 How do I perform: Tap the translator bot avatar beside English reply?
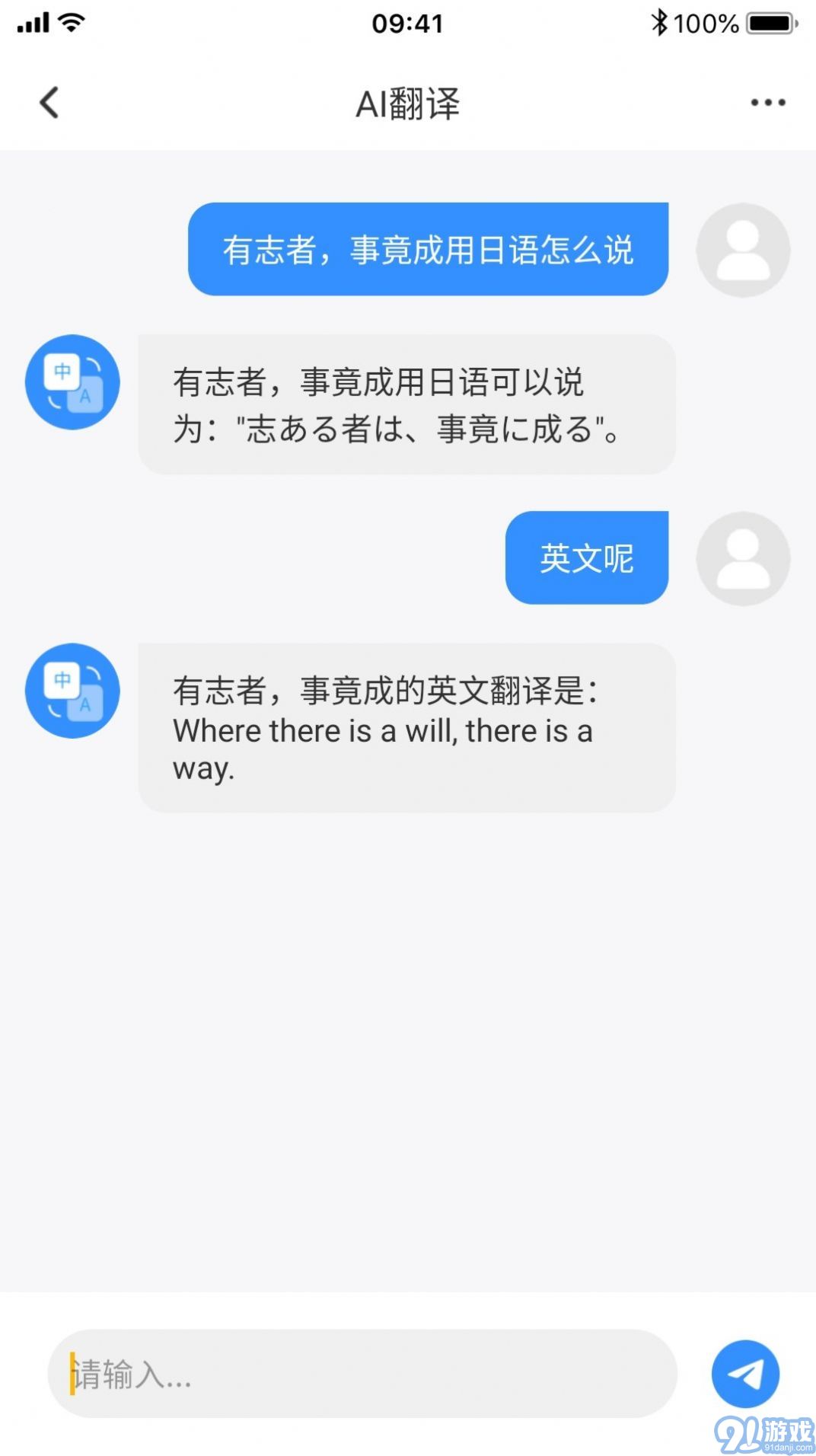(x=72, y=691)
